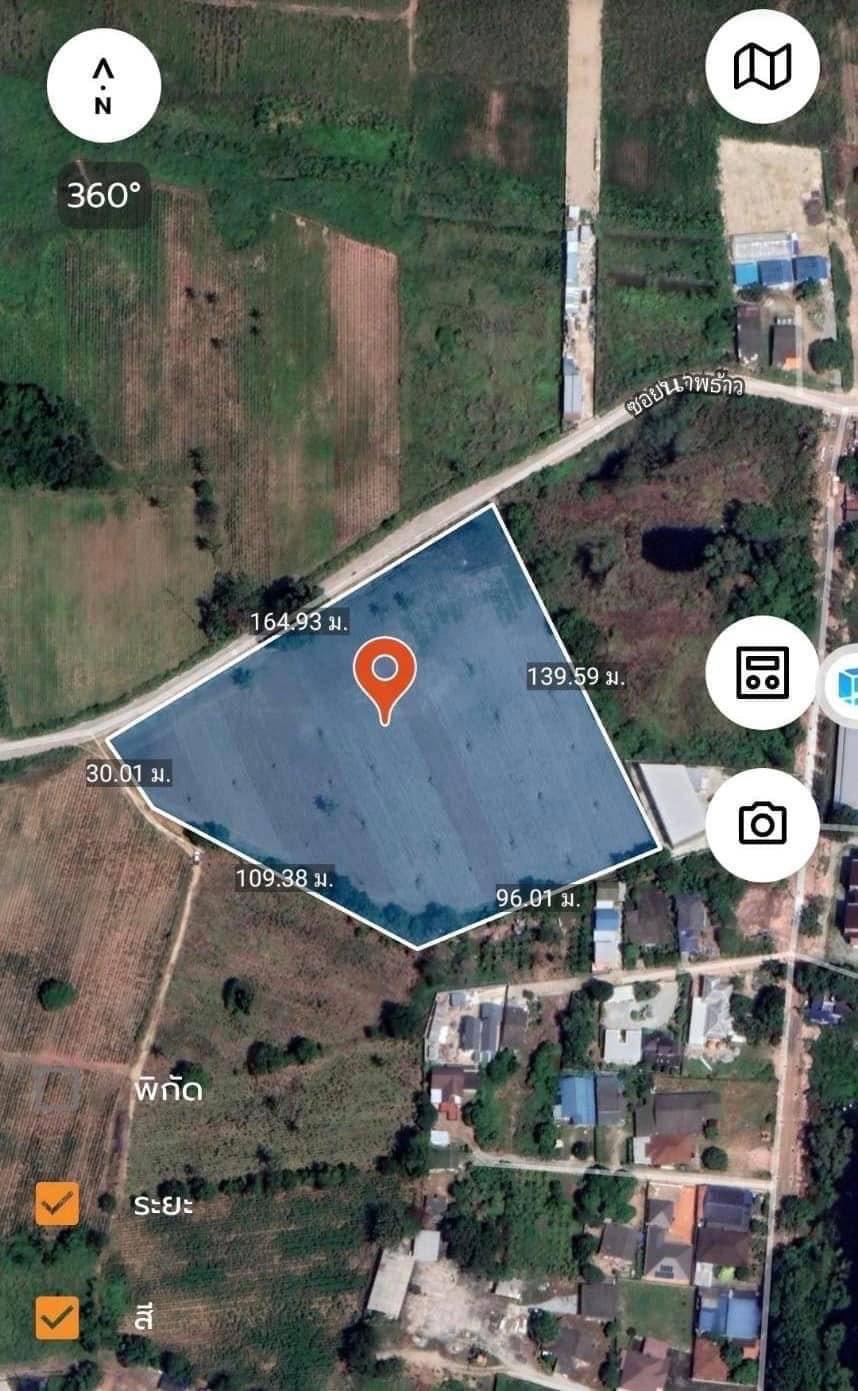The image size is (858, 1391).
Task: Uncheck the ระยะ distance checkbox
Action: 57,1204
